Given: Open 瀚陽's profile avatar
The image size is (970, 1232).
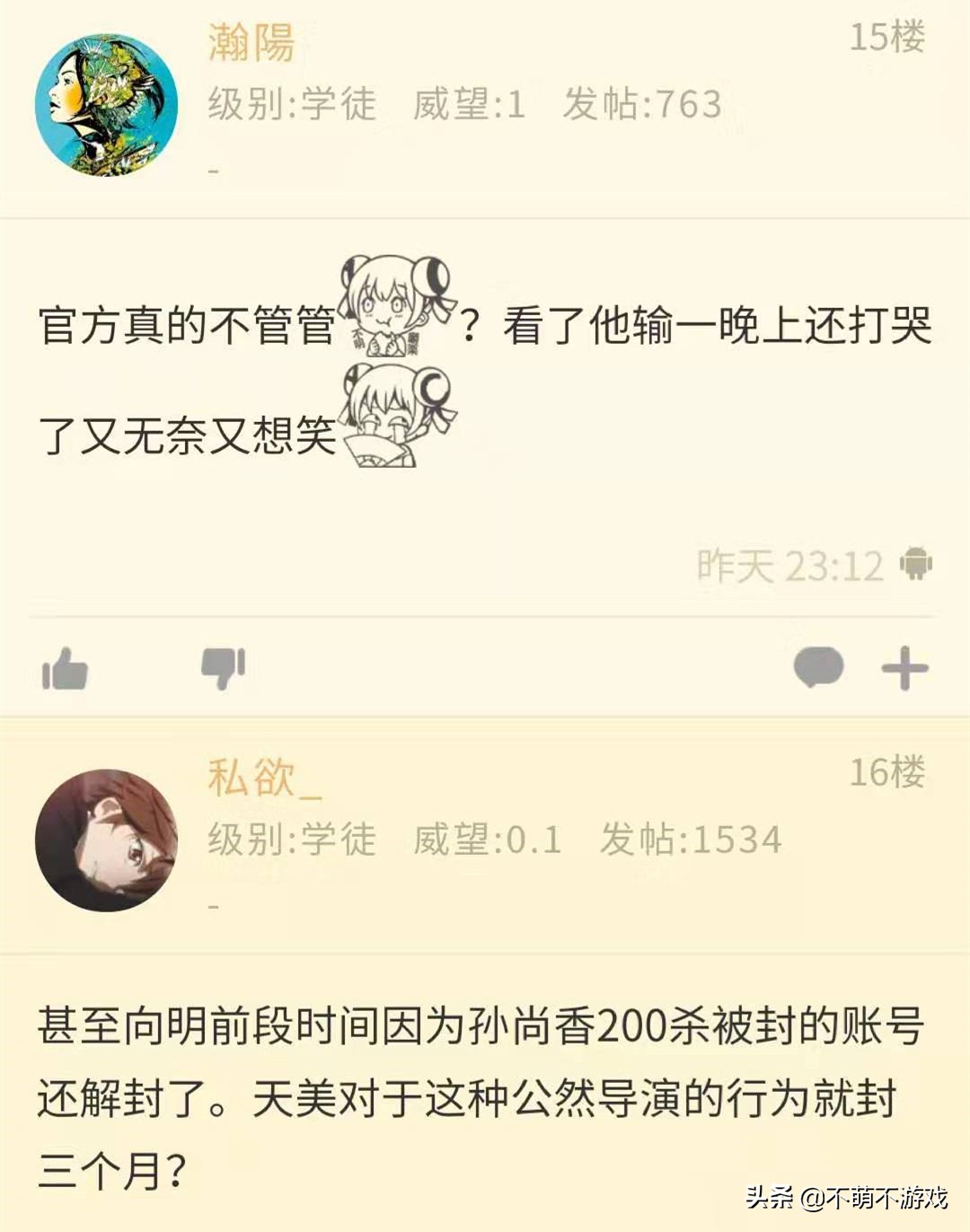Looking at the screenshot, I should 106,105.
